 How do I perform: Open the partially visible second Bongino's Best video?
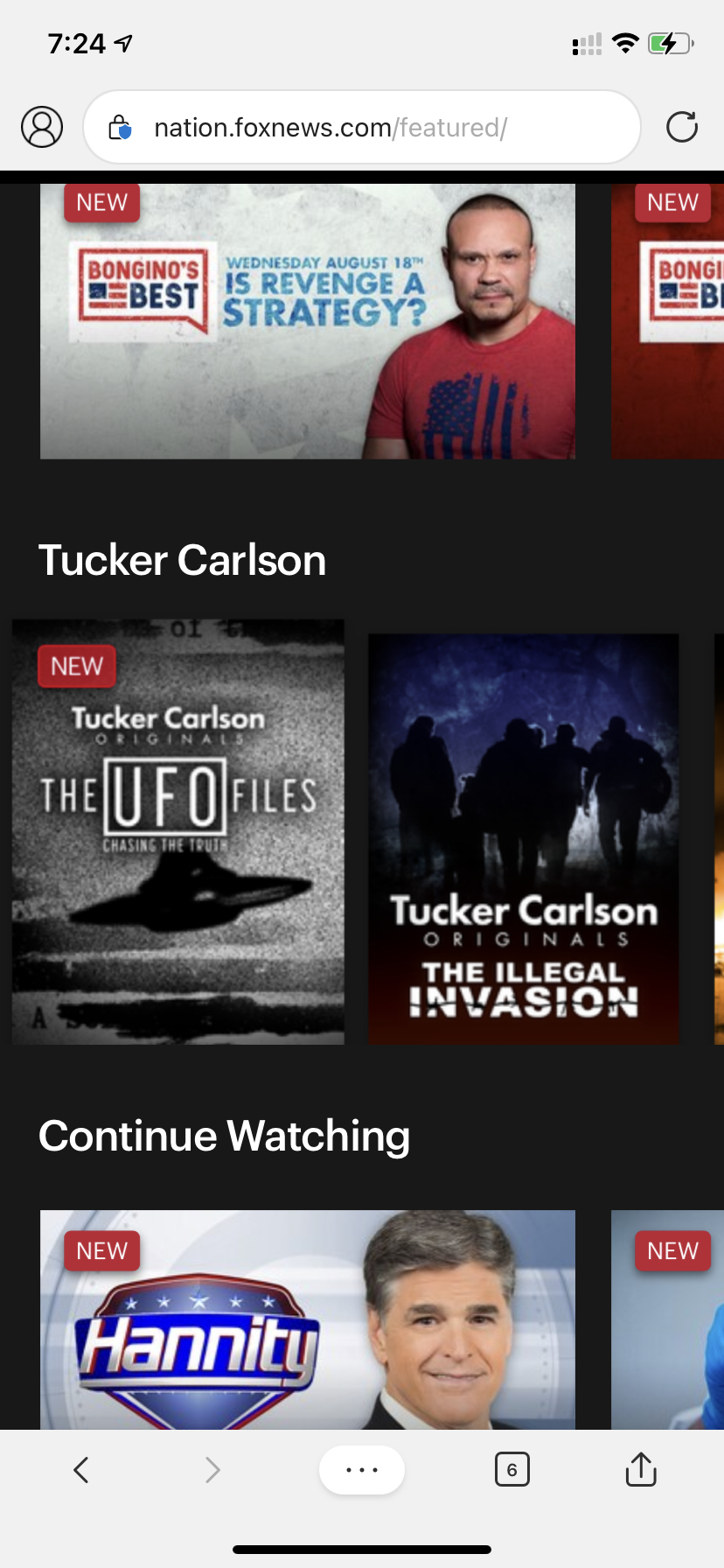(668, 321)
